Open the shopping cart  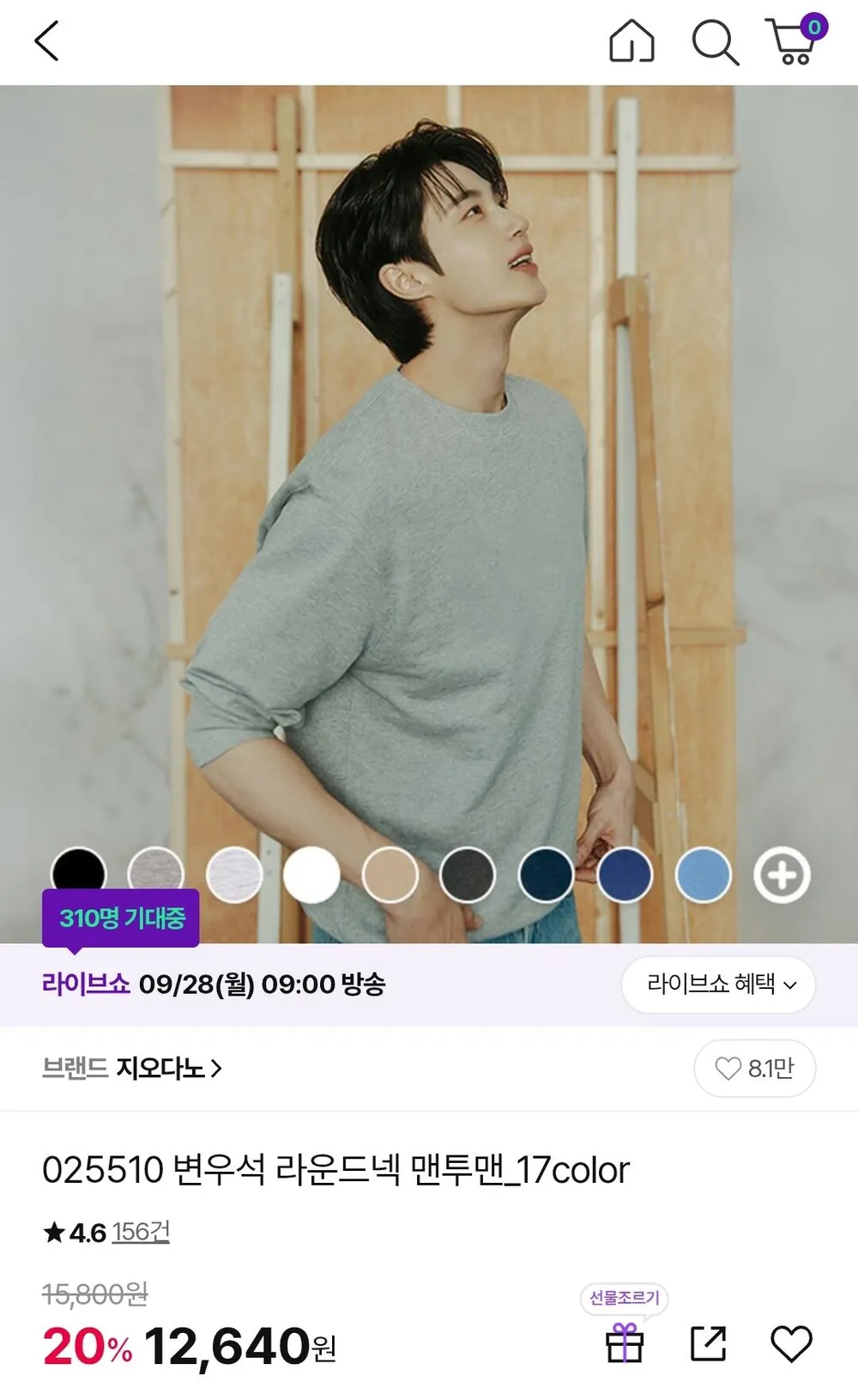795,39
